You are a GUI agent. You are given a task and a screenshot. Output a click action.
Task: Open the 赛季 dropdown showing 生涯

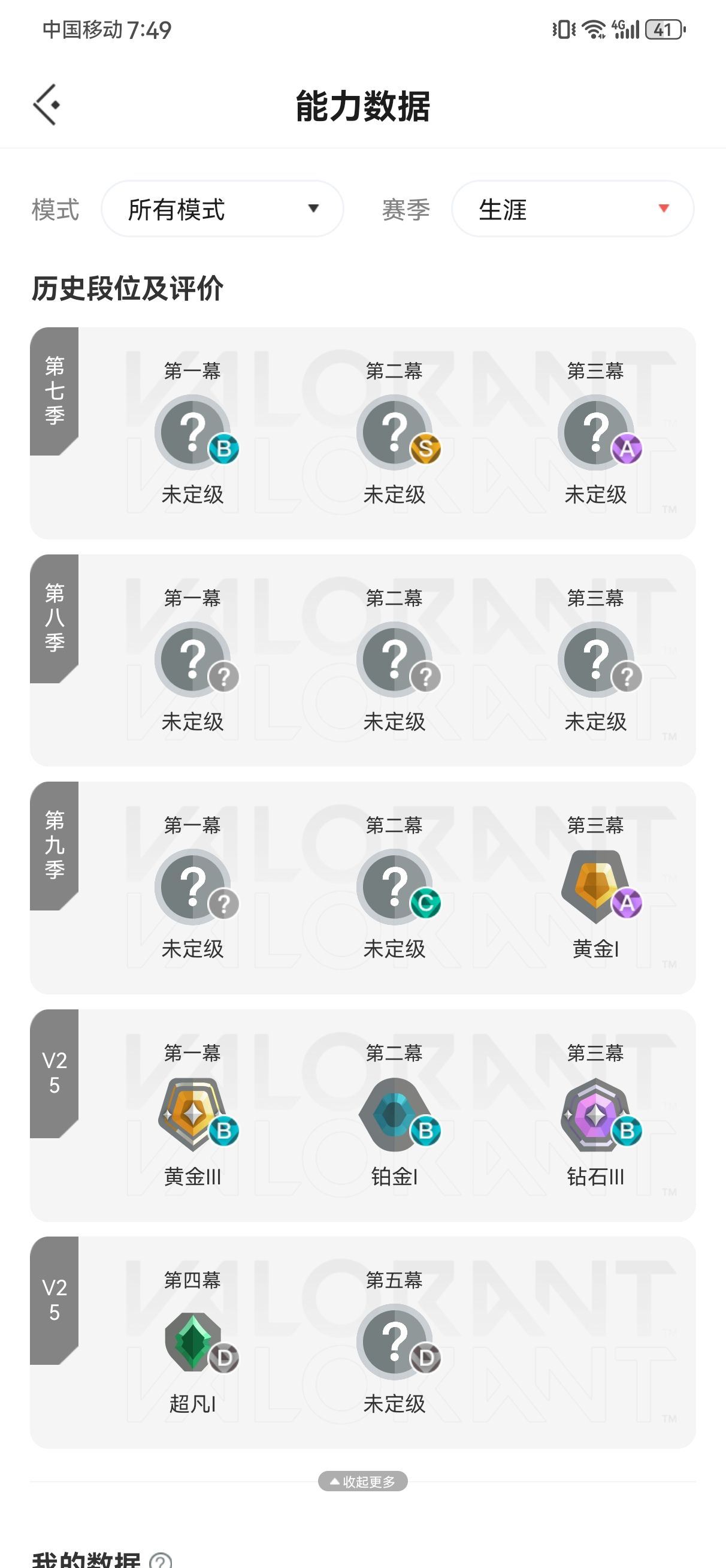click(572, 209)
